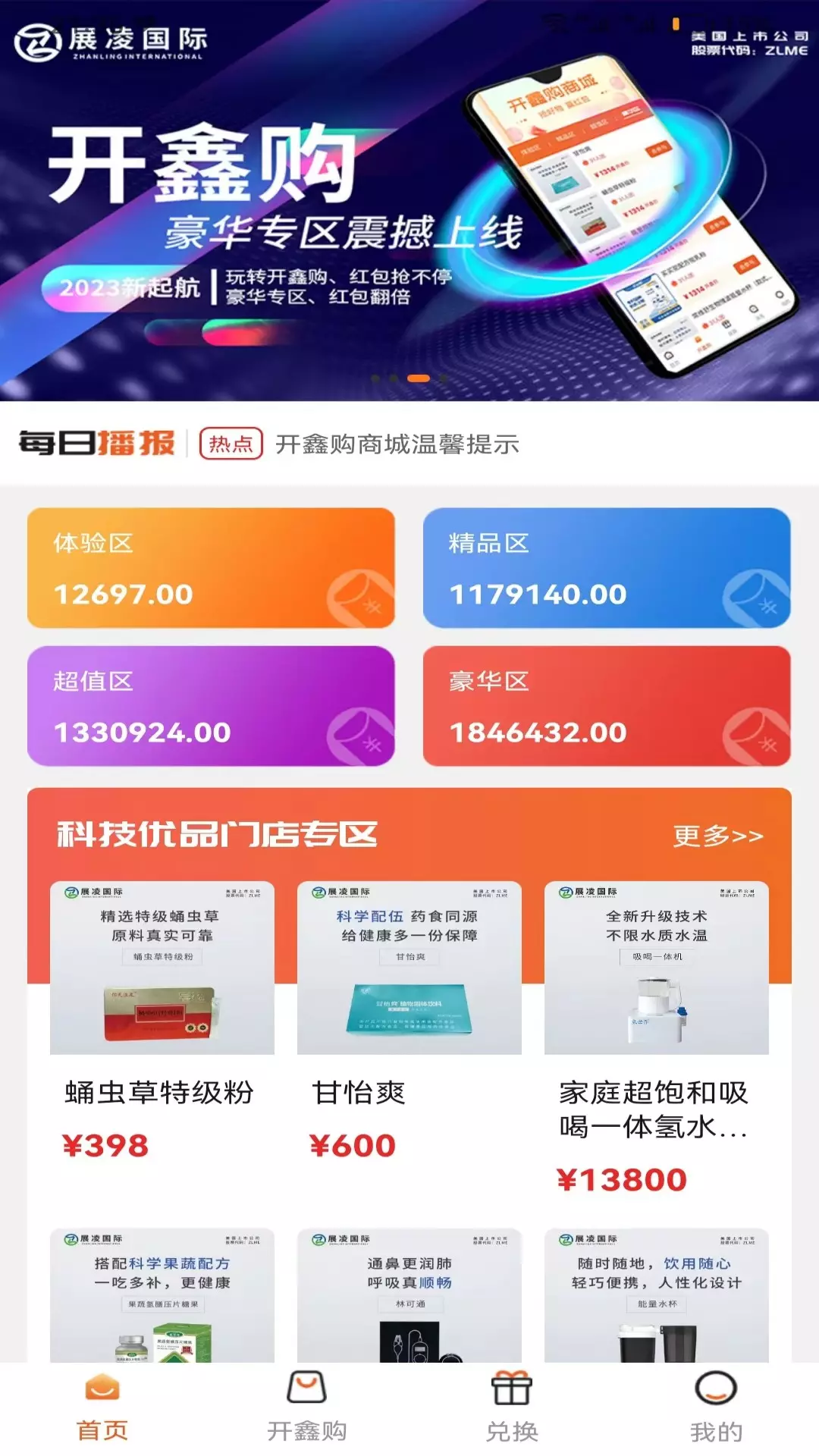Open the 开鑫购商城温馨提示 hot news item
Screen dimensions: 819x1456
pyautogui.click(x=397, y=444)
